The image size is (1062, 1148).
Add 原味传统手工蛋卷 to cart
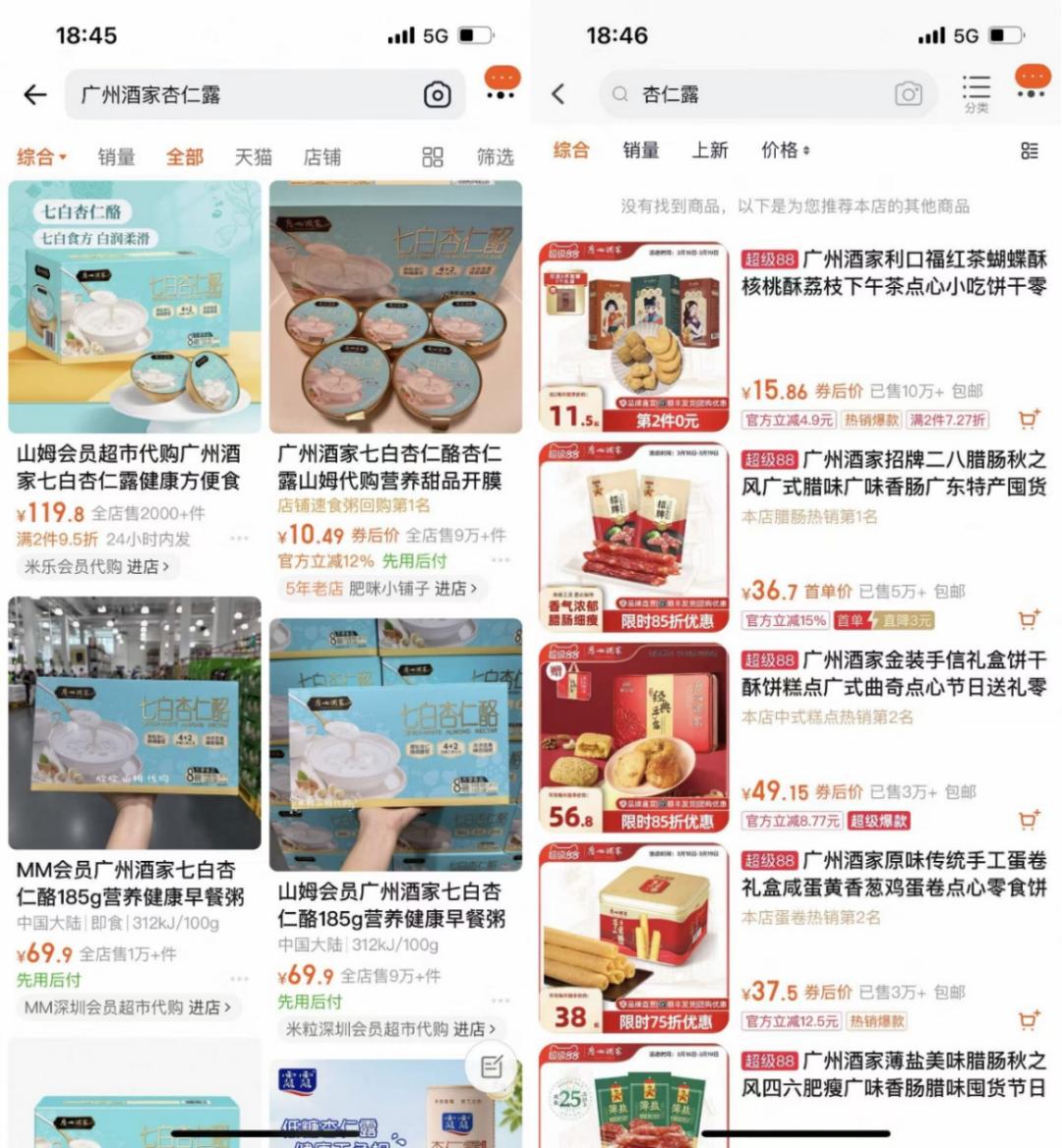(1029, 1022)
